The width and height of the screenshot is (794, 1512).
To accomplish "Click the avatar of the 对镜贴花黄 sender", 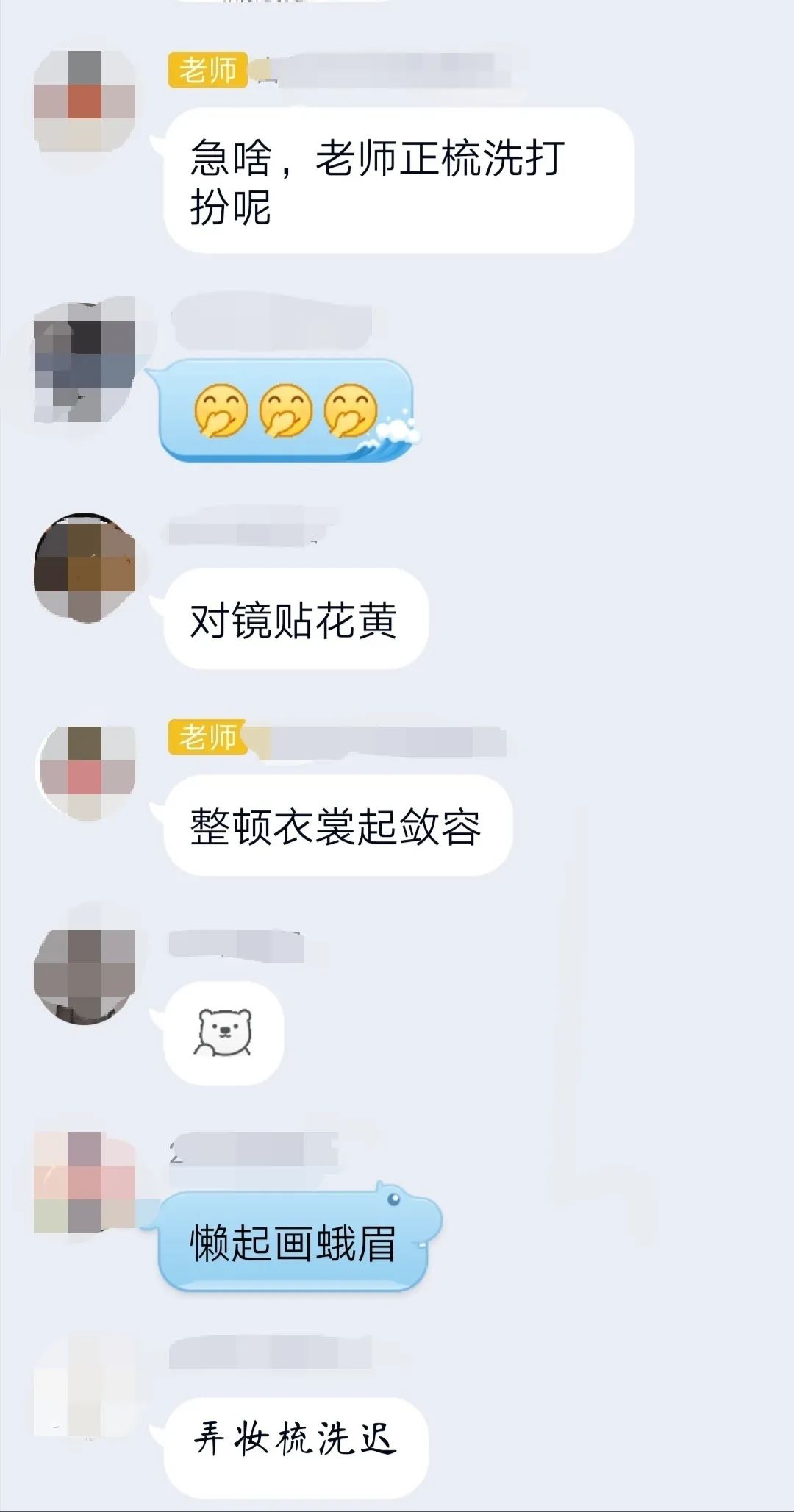I will [85, 566].
